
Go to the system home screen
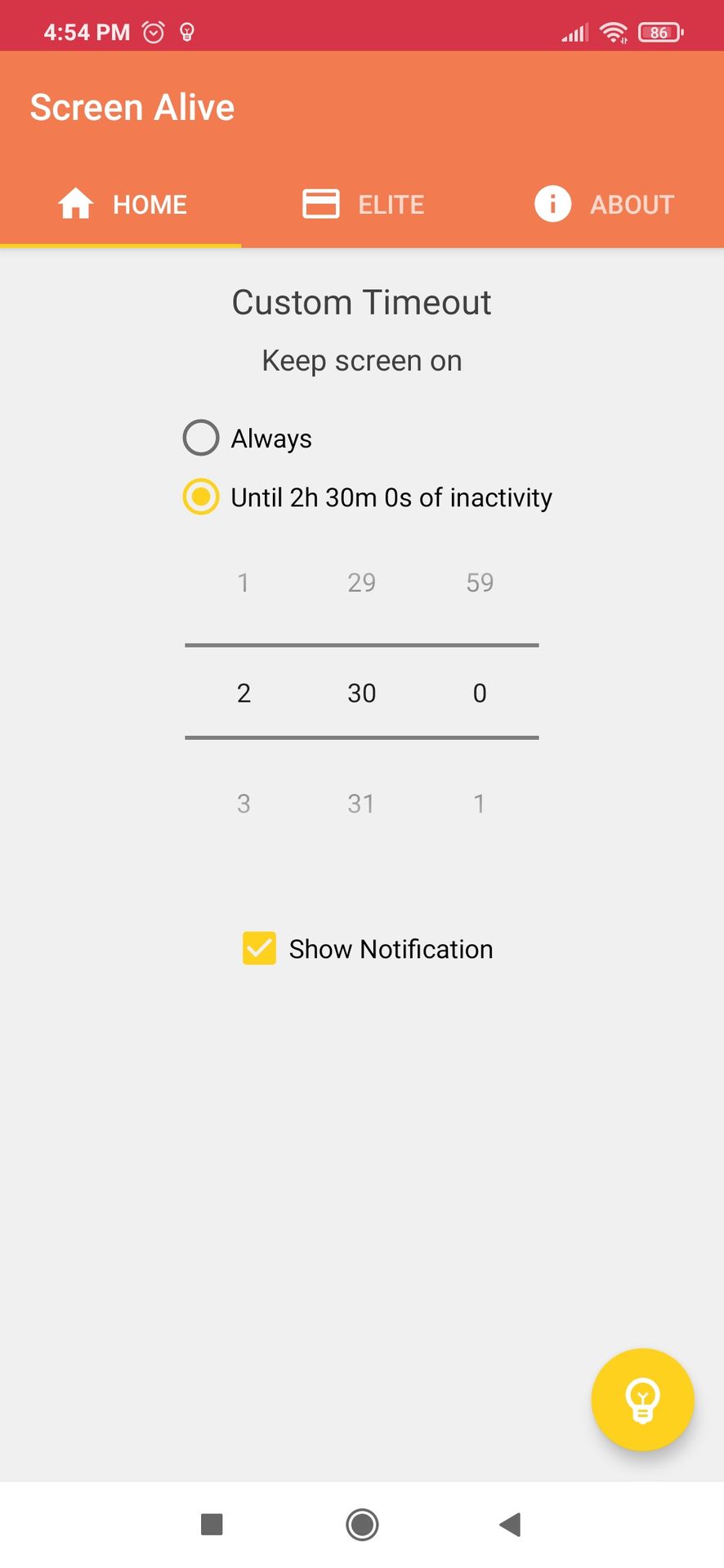(x=362, y=1524)
